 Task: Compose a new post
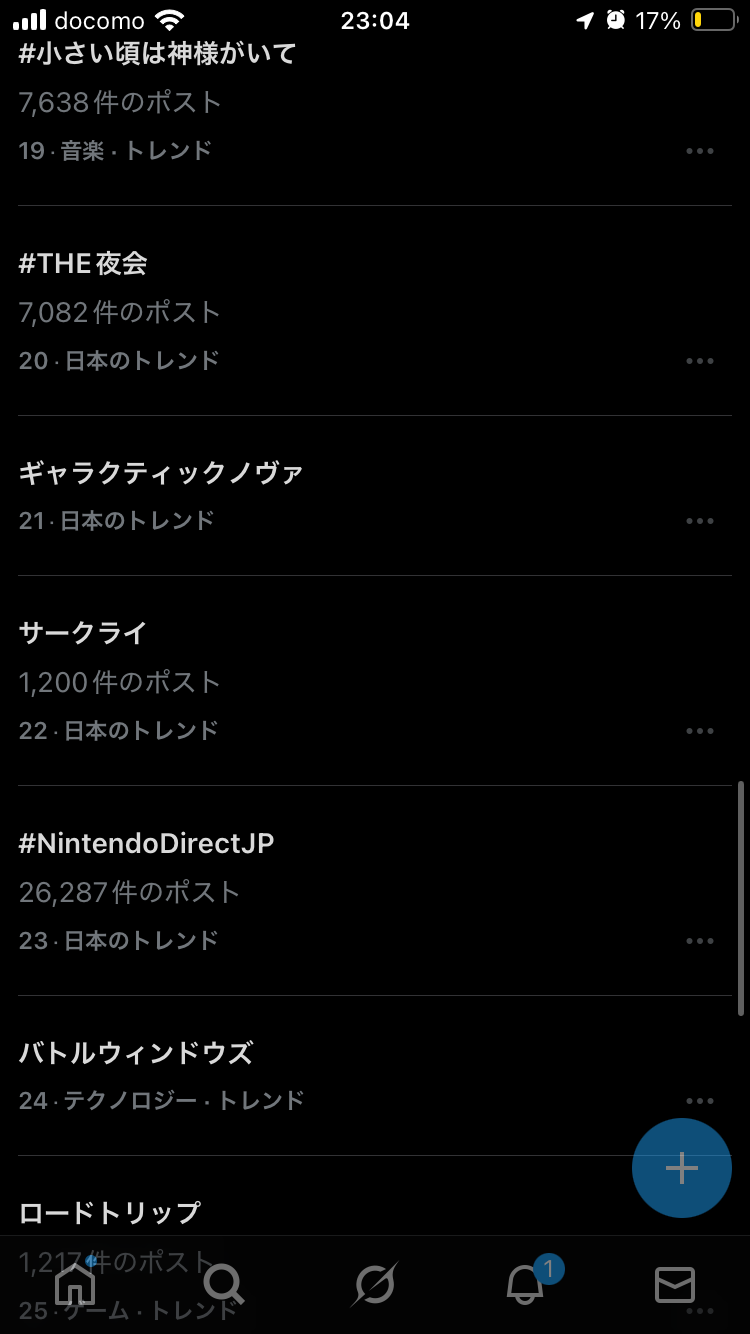click(x=682, y=1168)
